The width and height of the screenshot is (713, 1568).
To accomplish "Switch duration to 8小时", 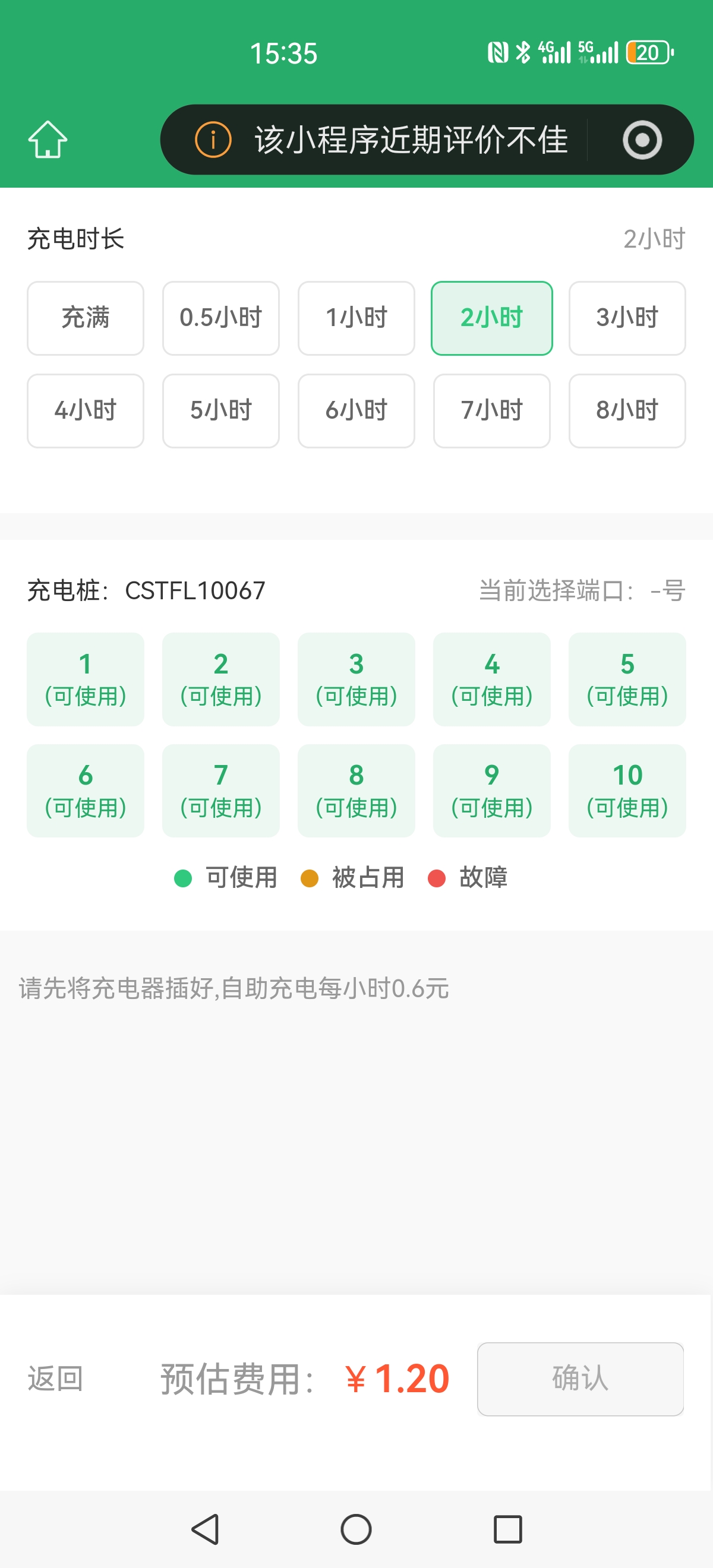I will (626, 411).
